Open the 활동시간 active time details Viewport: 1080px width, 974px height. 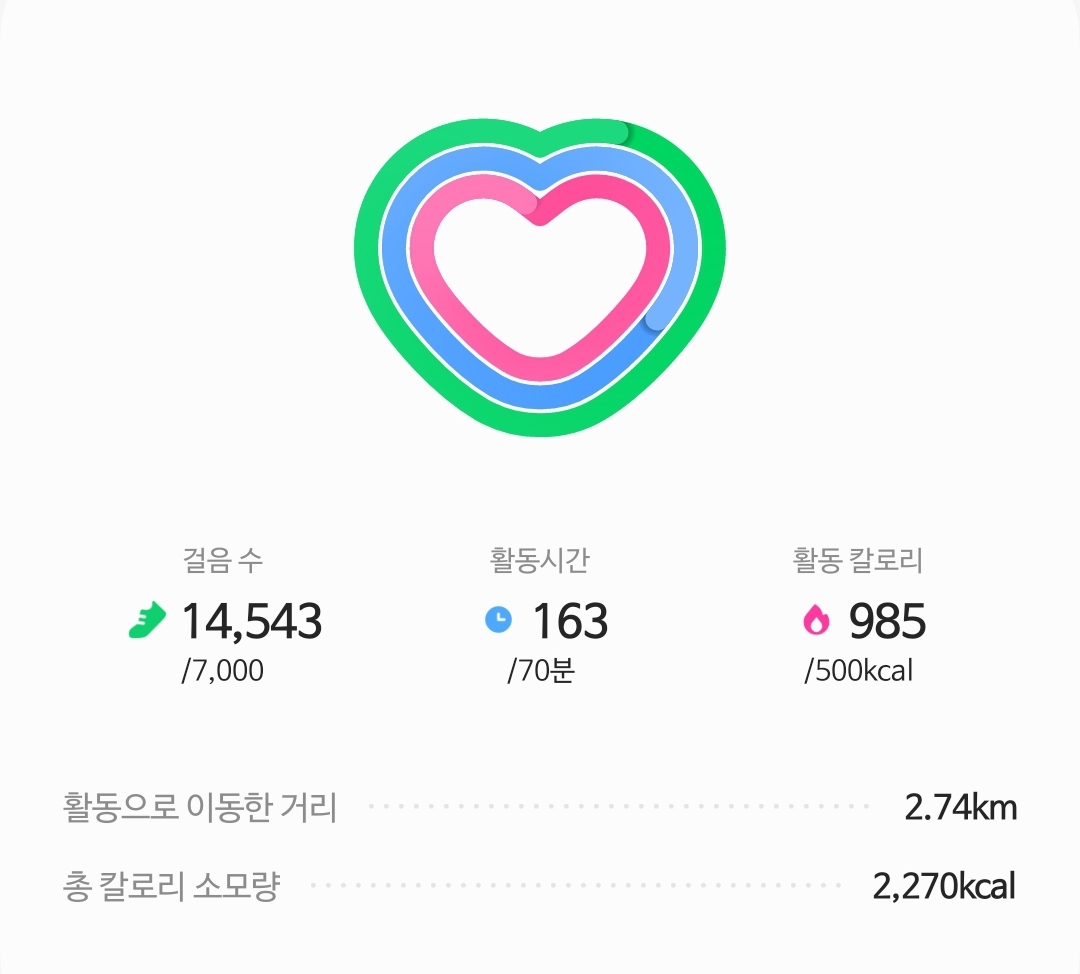546,621
